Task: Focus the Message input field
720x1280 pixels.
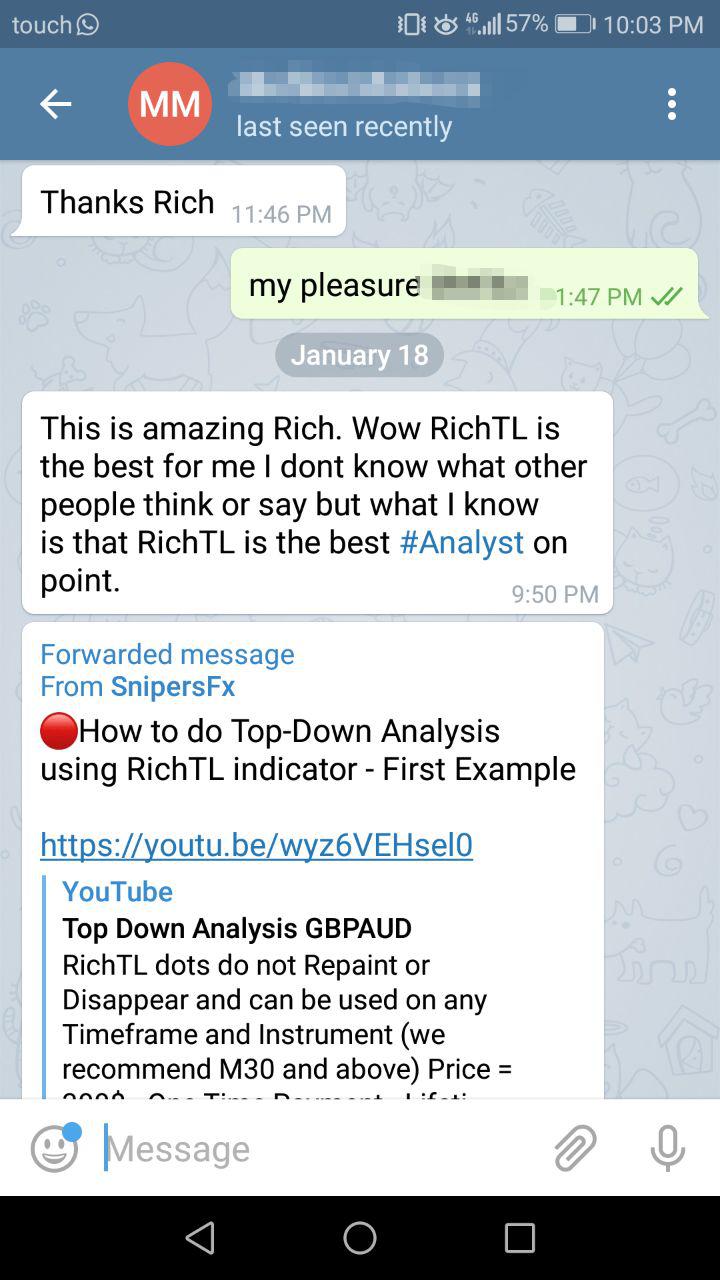Action: pos(320,1148)
